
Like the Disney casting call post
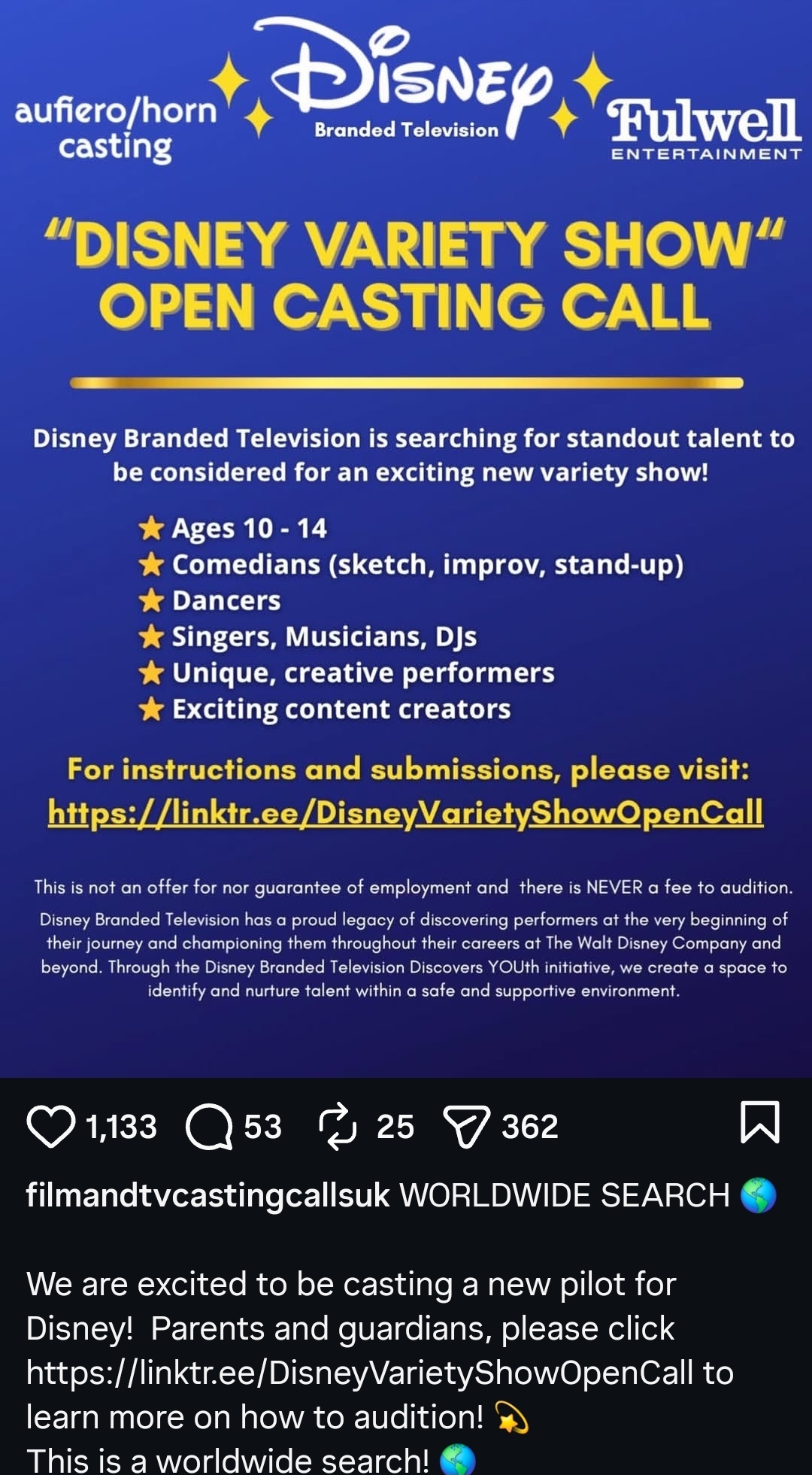pos(51,1126)
